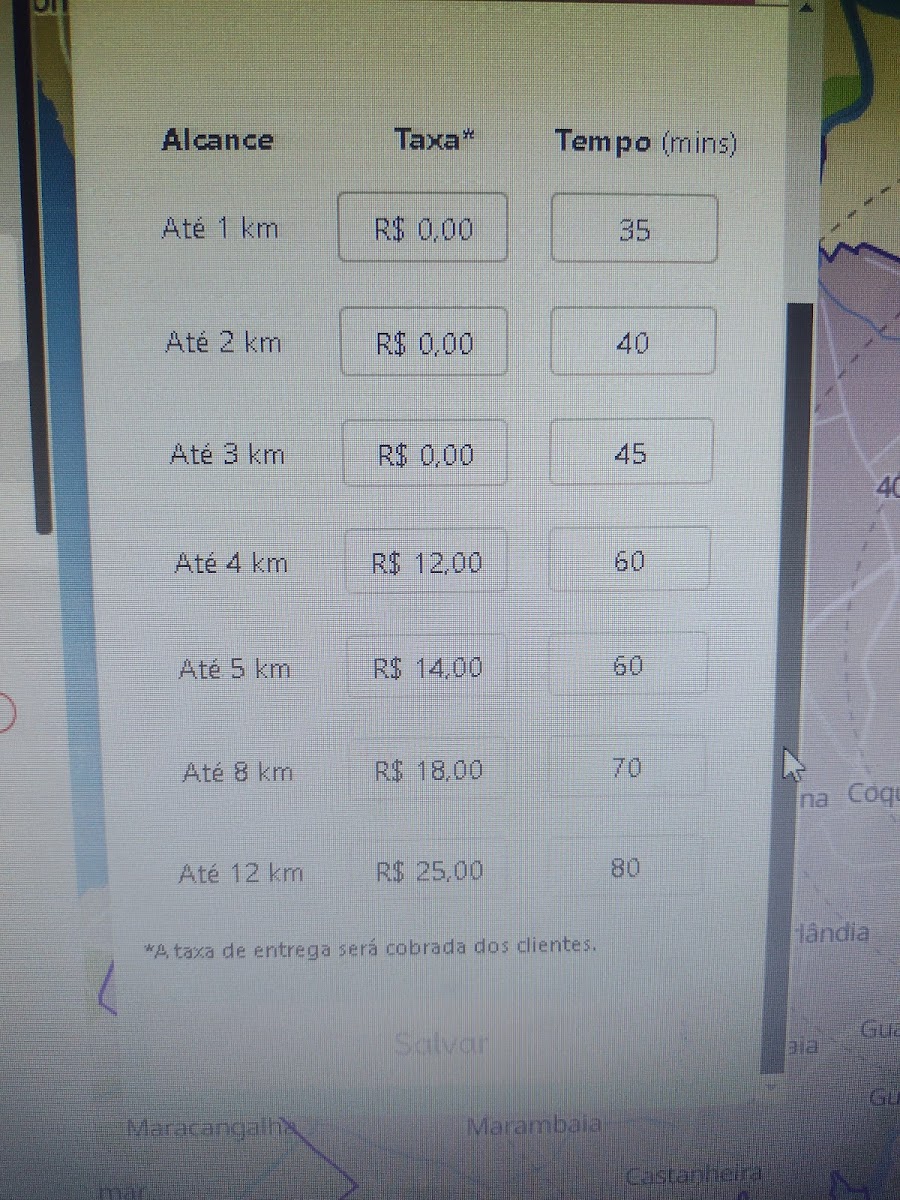Screen dimensions: 900x1200
Task: Select the R$ 25,00 fee for Até 12 km
Action: pyautogui.click(x=429, y=871)
